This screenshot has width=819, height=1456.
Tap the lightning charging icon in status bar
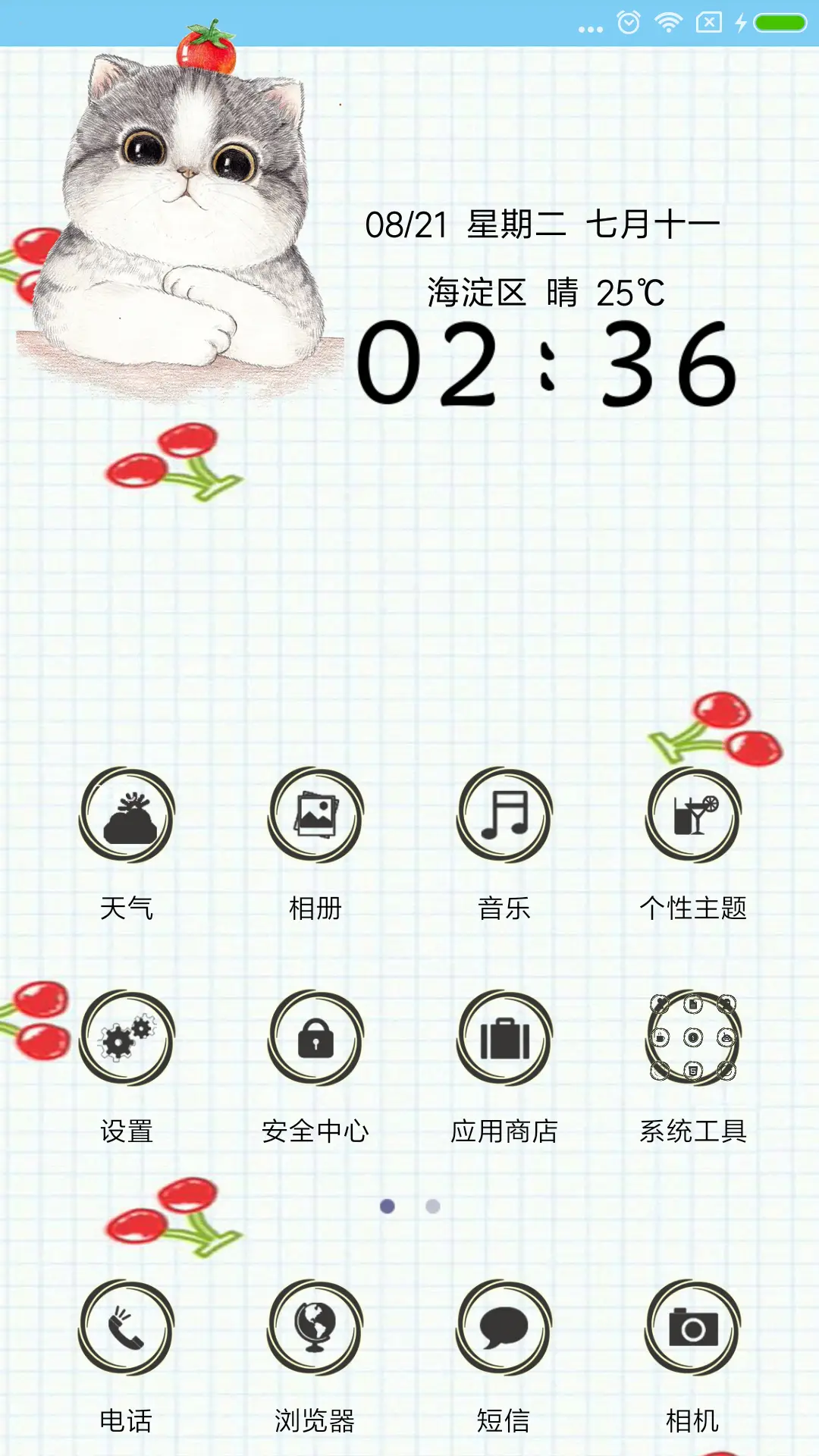click(741, 23)
